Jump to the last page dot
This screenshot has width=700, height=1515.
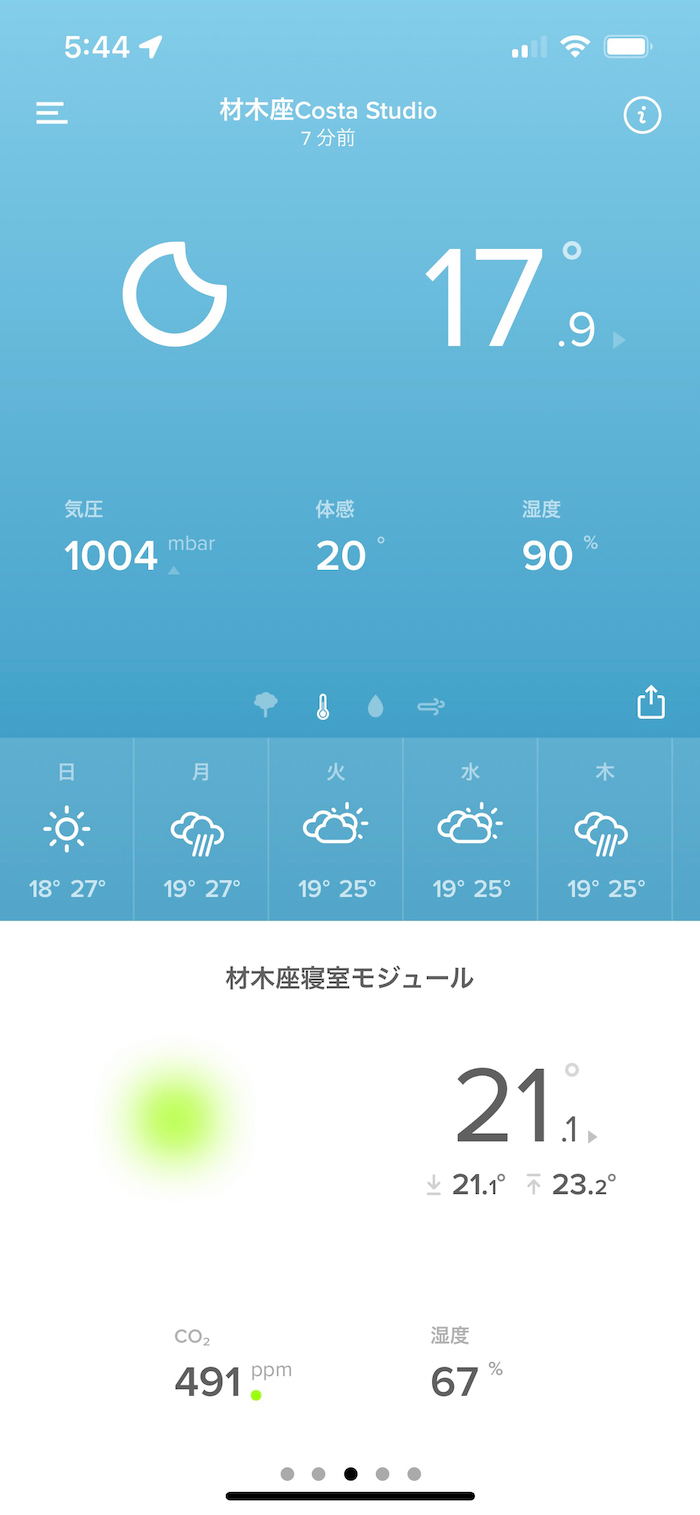[x=414, y=1474]
